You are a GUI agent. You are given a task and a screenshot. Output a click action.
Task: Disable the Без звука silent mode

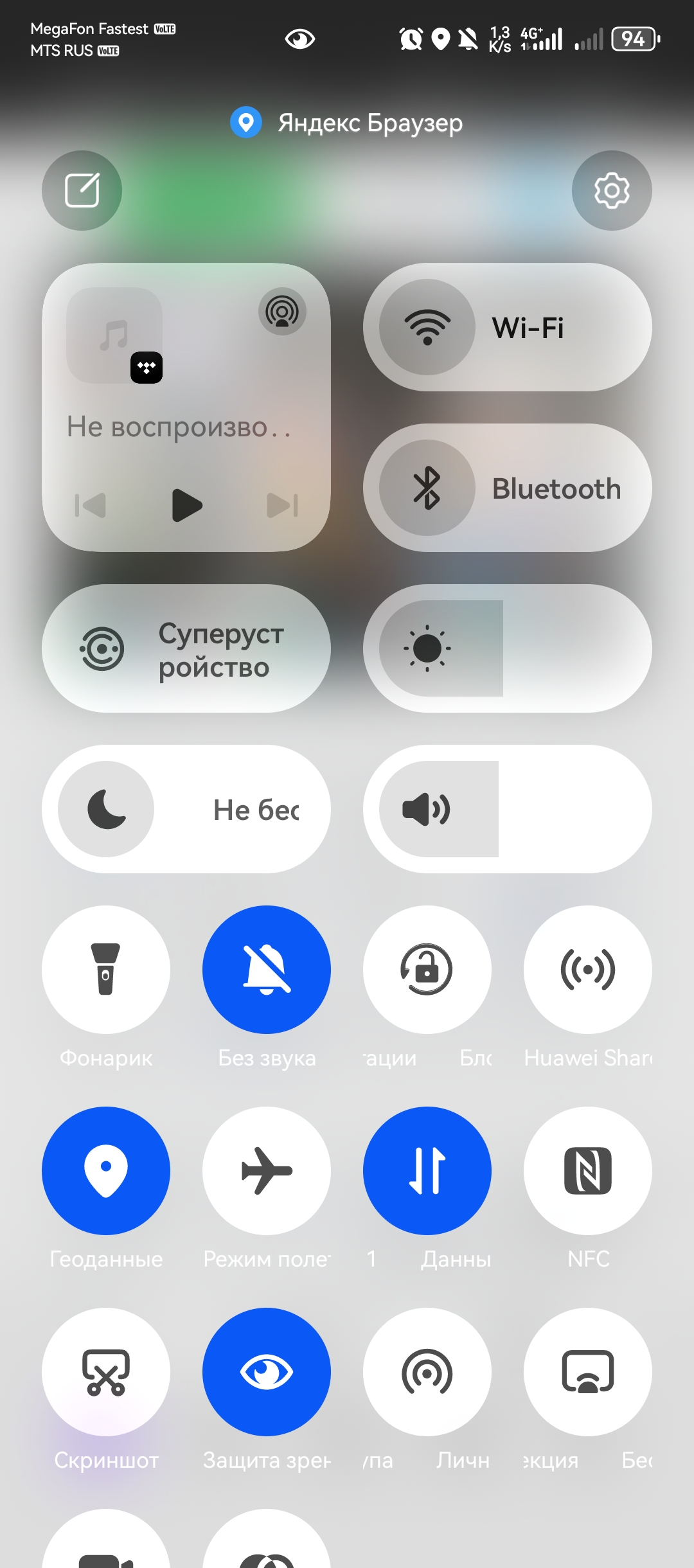point(267,970)
